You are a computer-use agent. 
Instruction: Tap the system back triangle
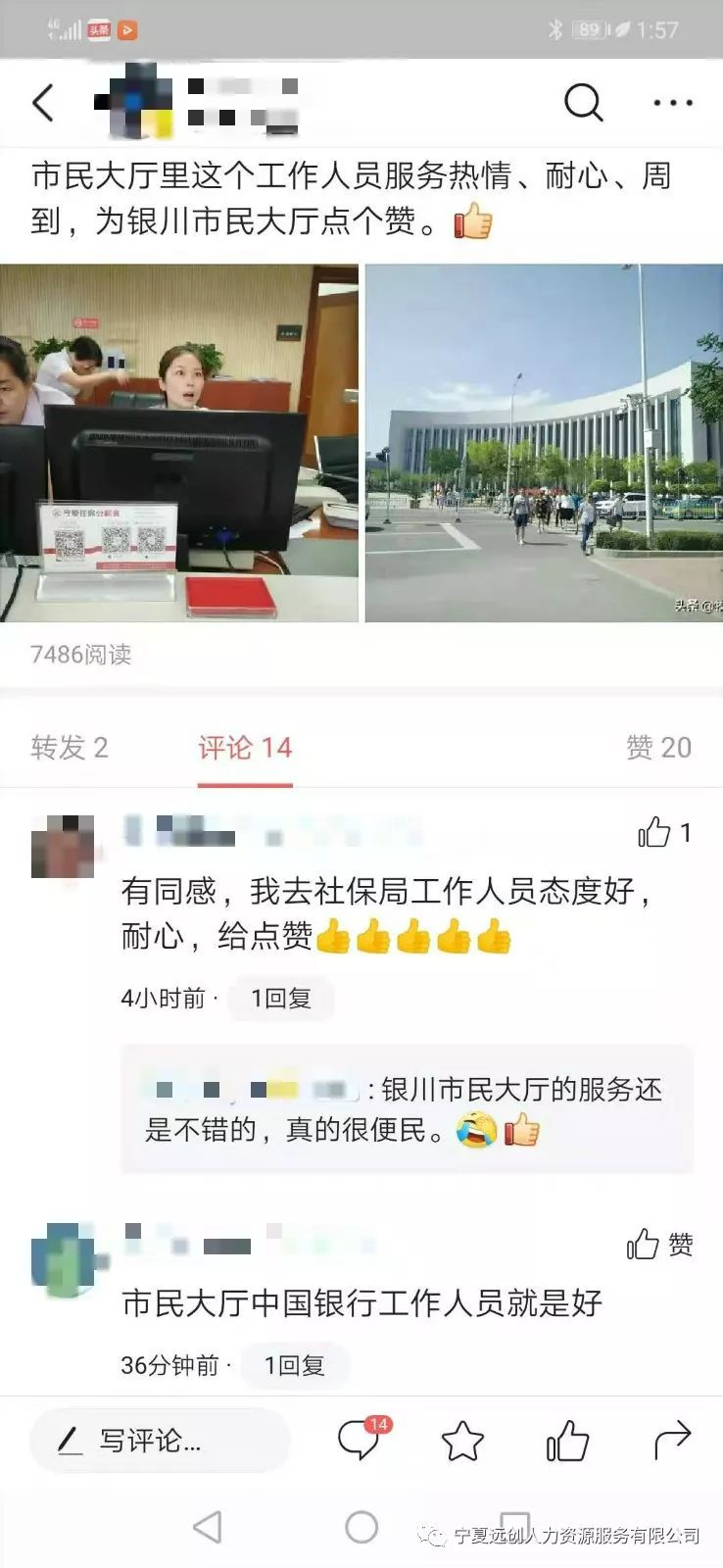(x=207, y=1527)
